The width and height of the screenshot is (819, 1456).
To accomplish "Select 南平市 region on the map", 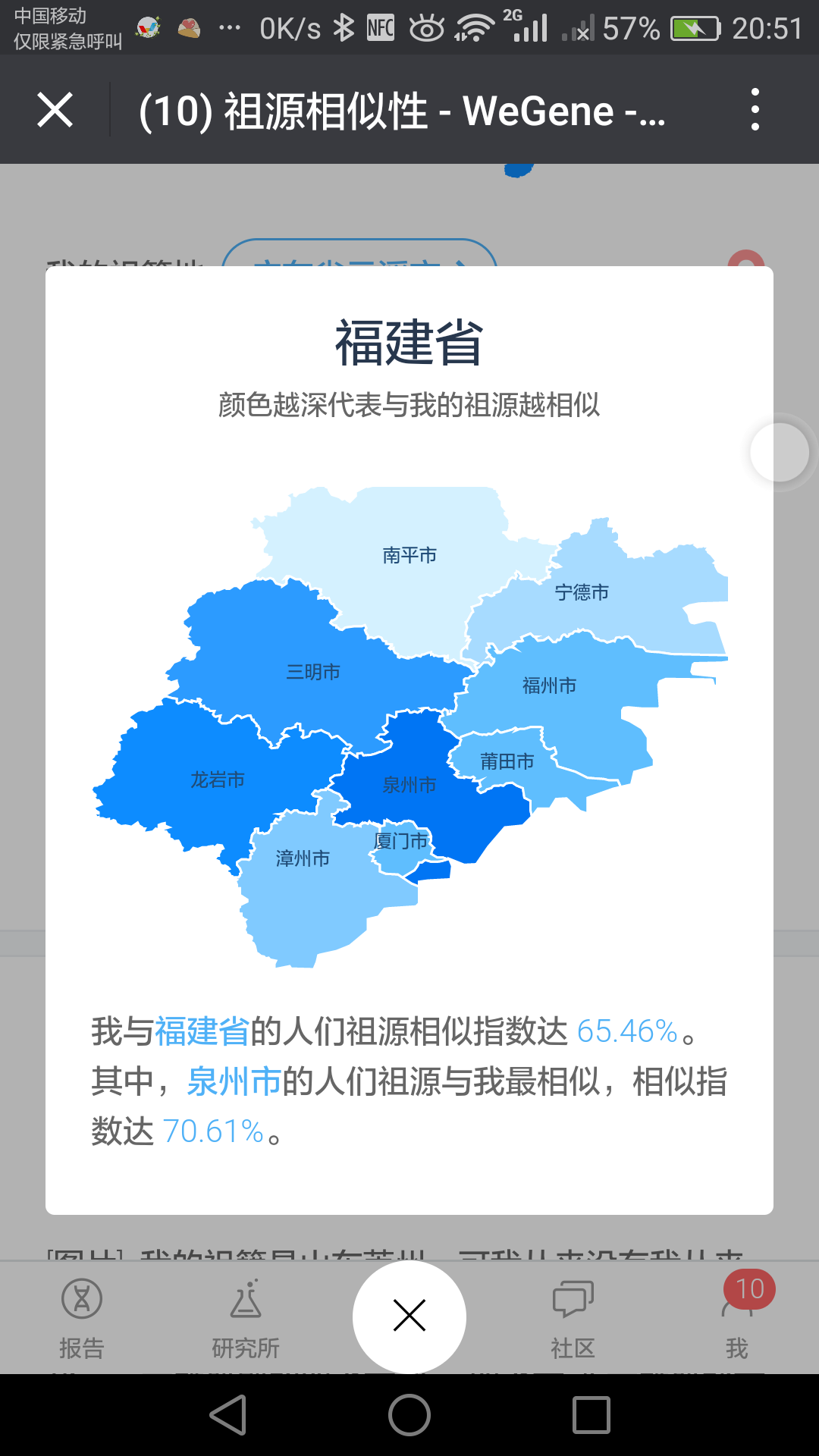I will [x=409, y=555].
